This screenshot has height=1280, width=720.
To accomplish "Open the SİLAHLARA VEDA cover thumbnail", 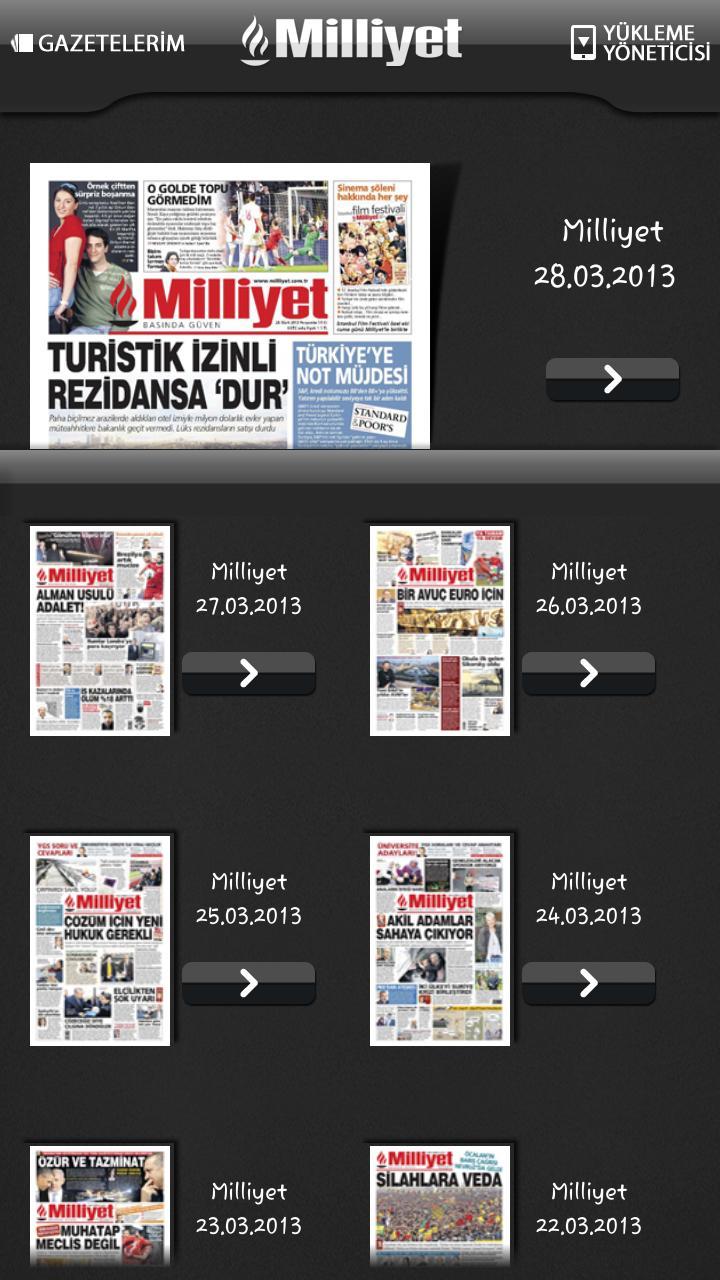I will click(x=440, y=1206).
